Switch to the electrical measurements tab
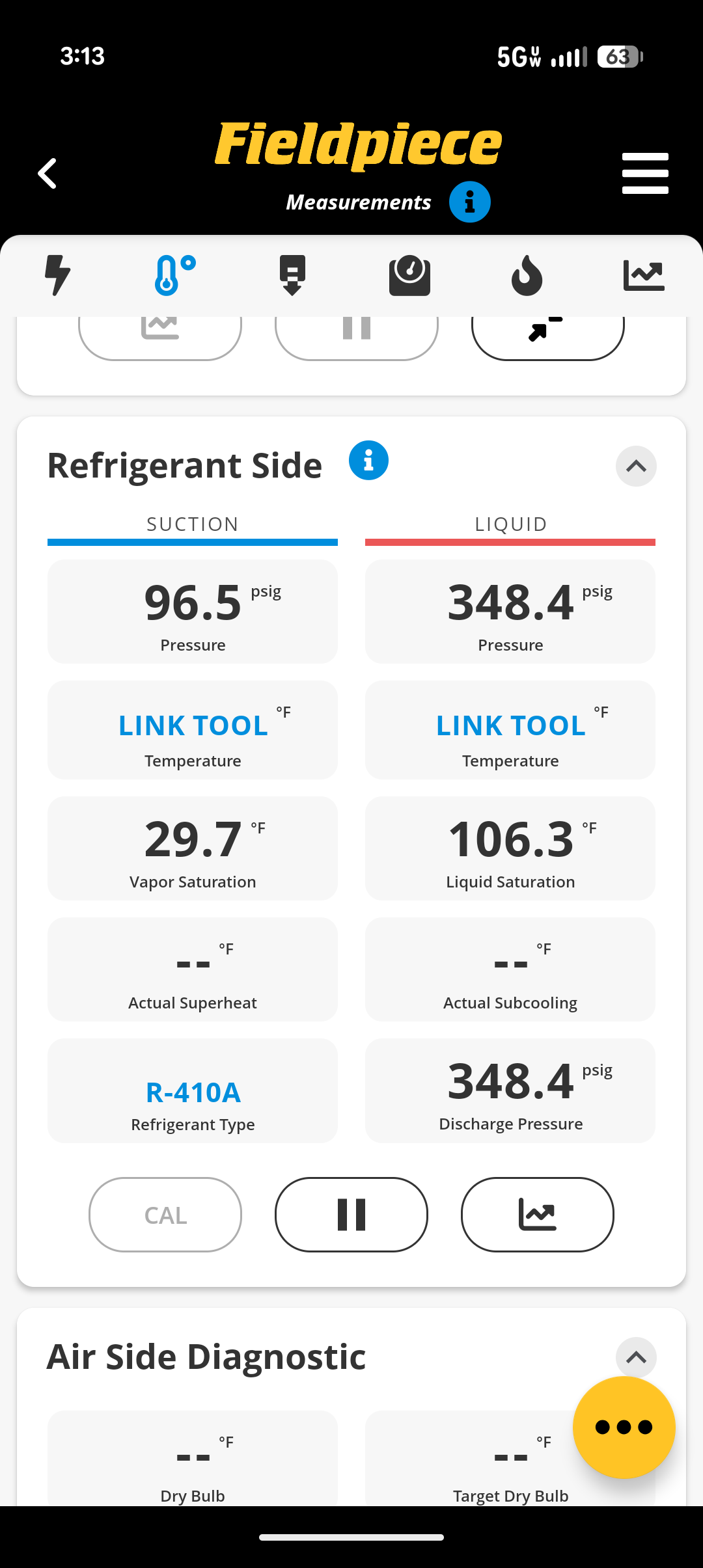 coord(58,275)
